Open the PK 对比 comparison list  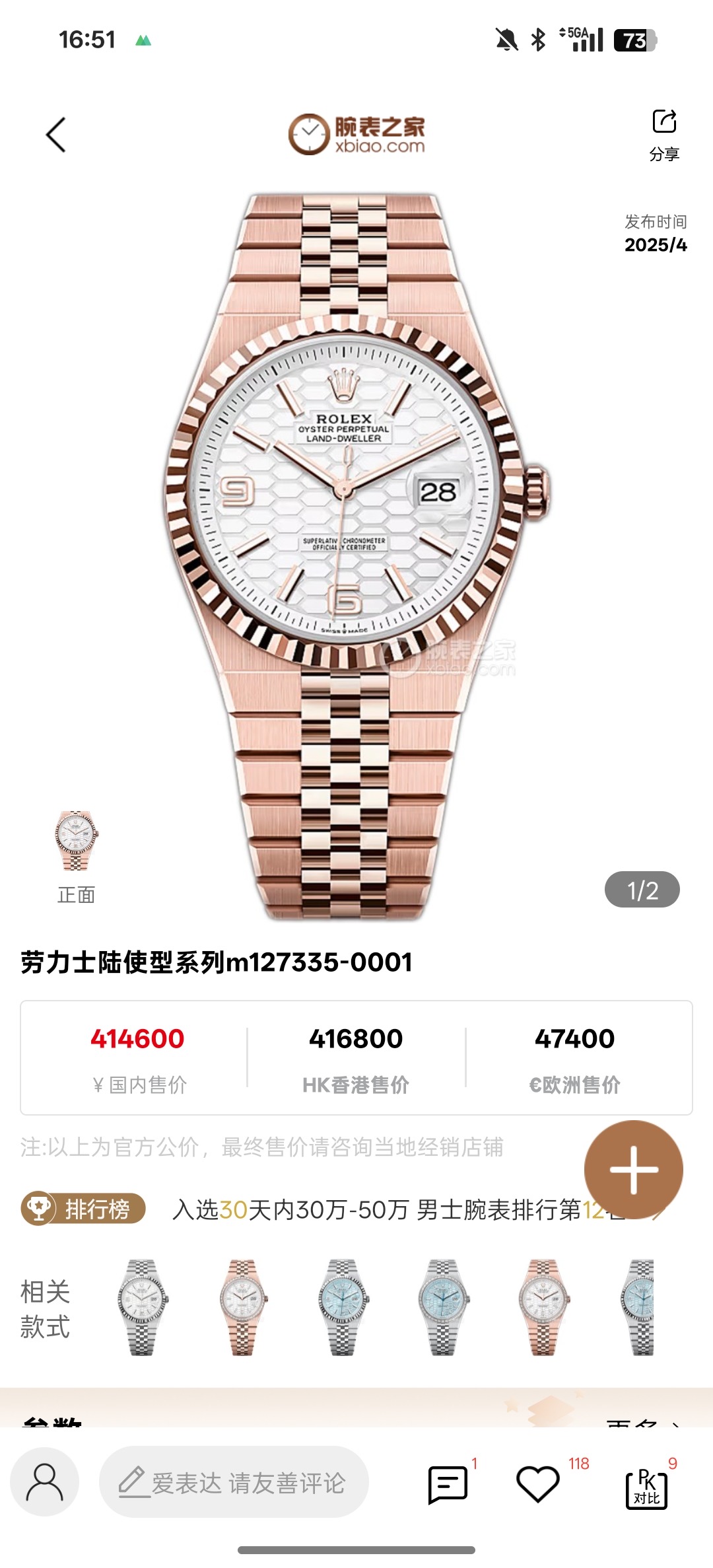pyautogui.click(x=646, y=1487)
